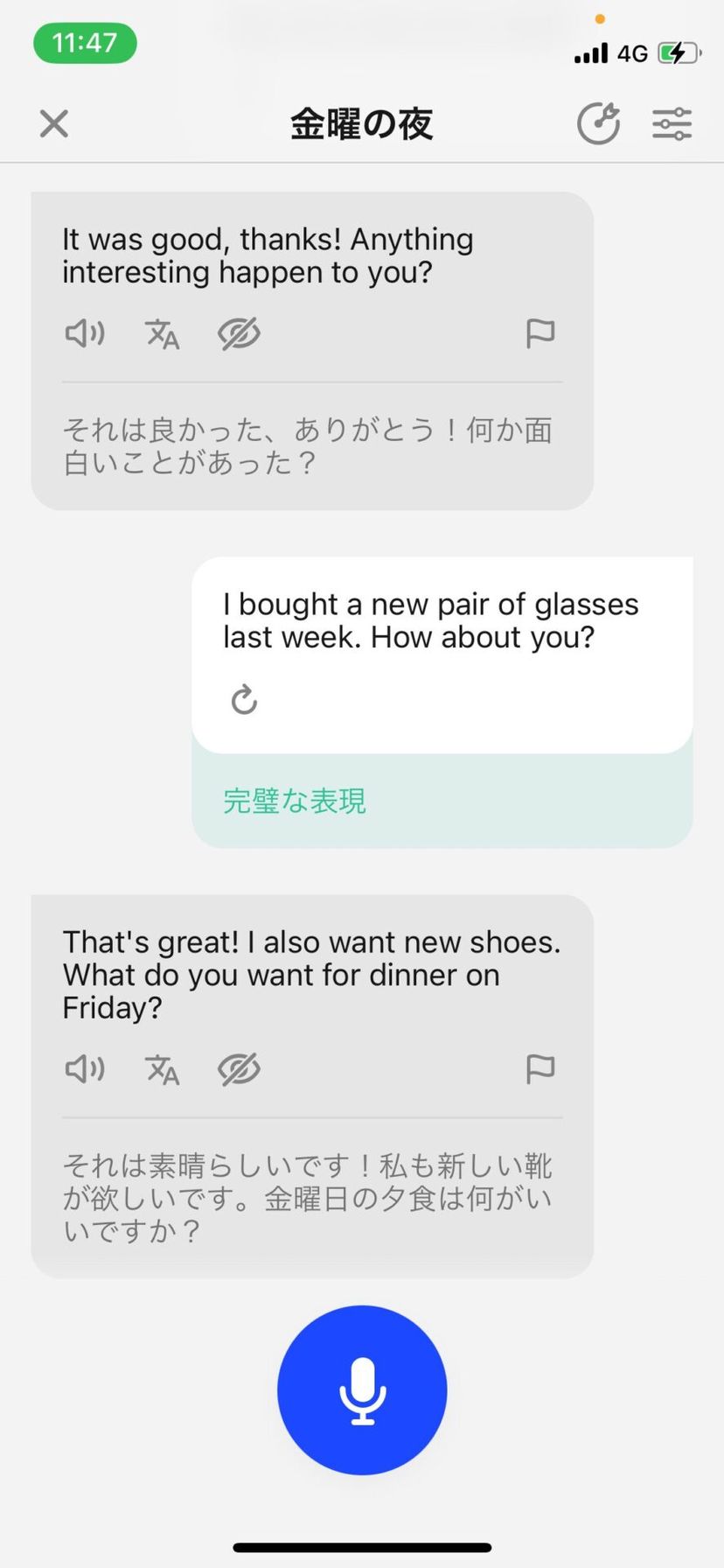Screen dimensions: 724x1568
Task: Hide text of "That's great!" message
Action: (239, 1068)
